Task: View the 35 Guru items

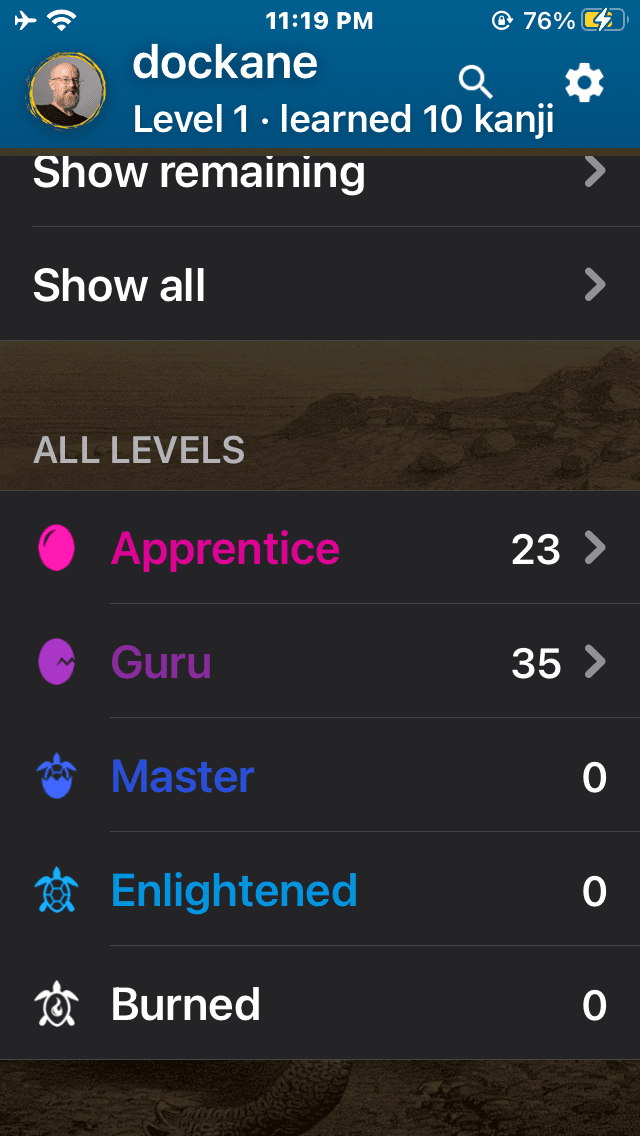Action: pos(320,661)
